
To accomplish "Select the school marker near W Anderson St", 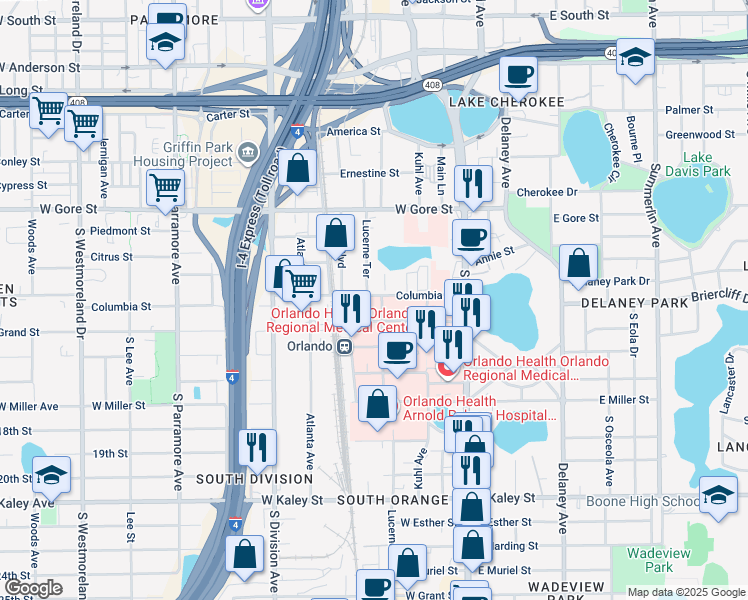I will pos(164,42).
